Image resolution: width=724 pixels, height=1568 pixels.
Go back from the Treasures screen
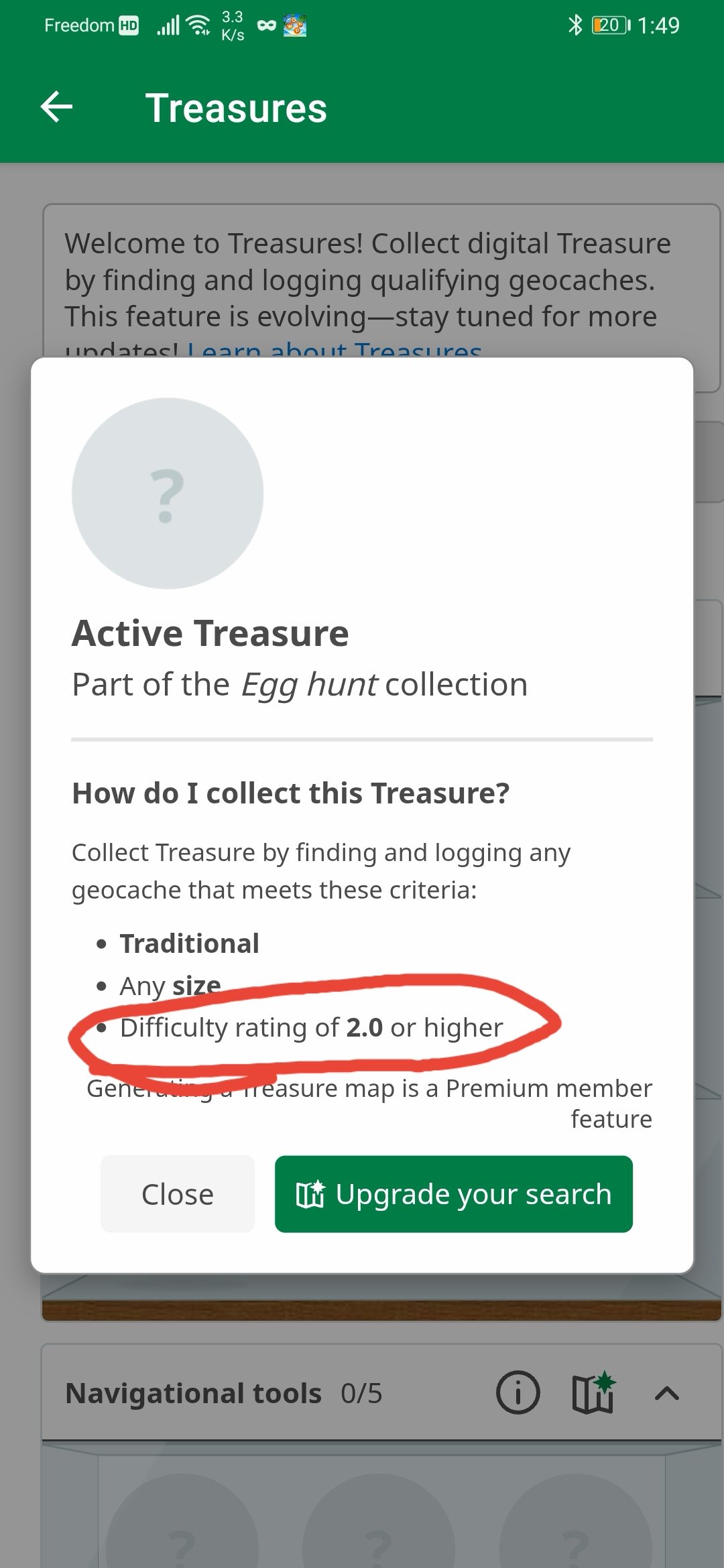(57, 107)
